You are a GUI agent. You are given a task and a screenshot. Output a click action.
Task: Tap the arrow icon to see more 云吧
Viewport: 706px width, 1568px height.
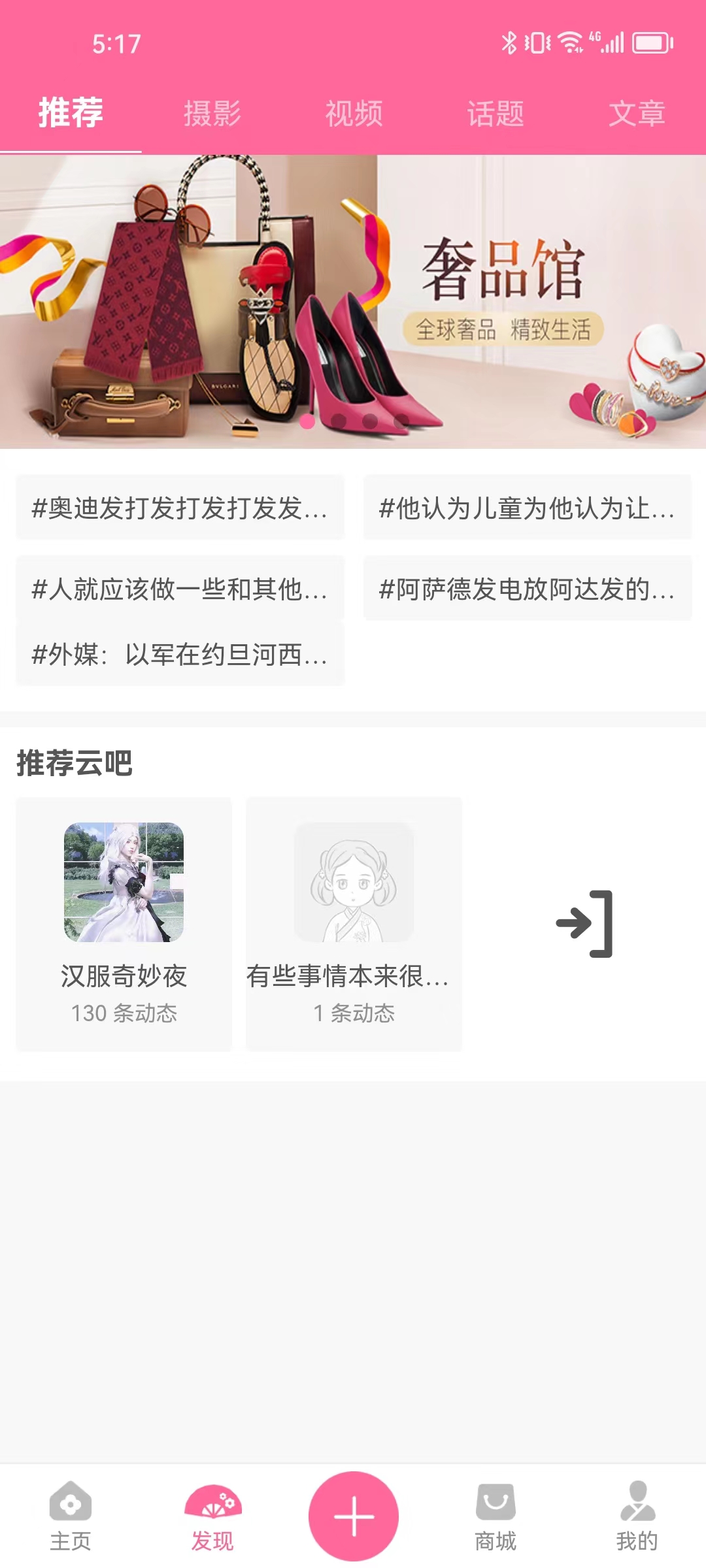(584, 923)
